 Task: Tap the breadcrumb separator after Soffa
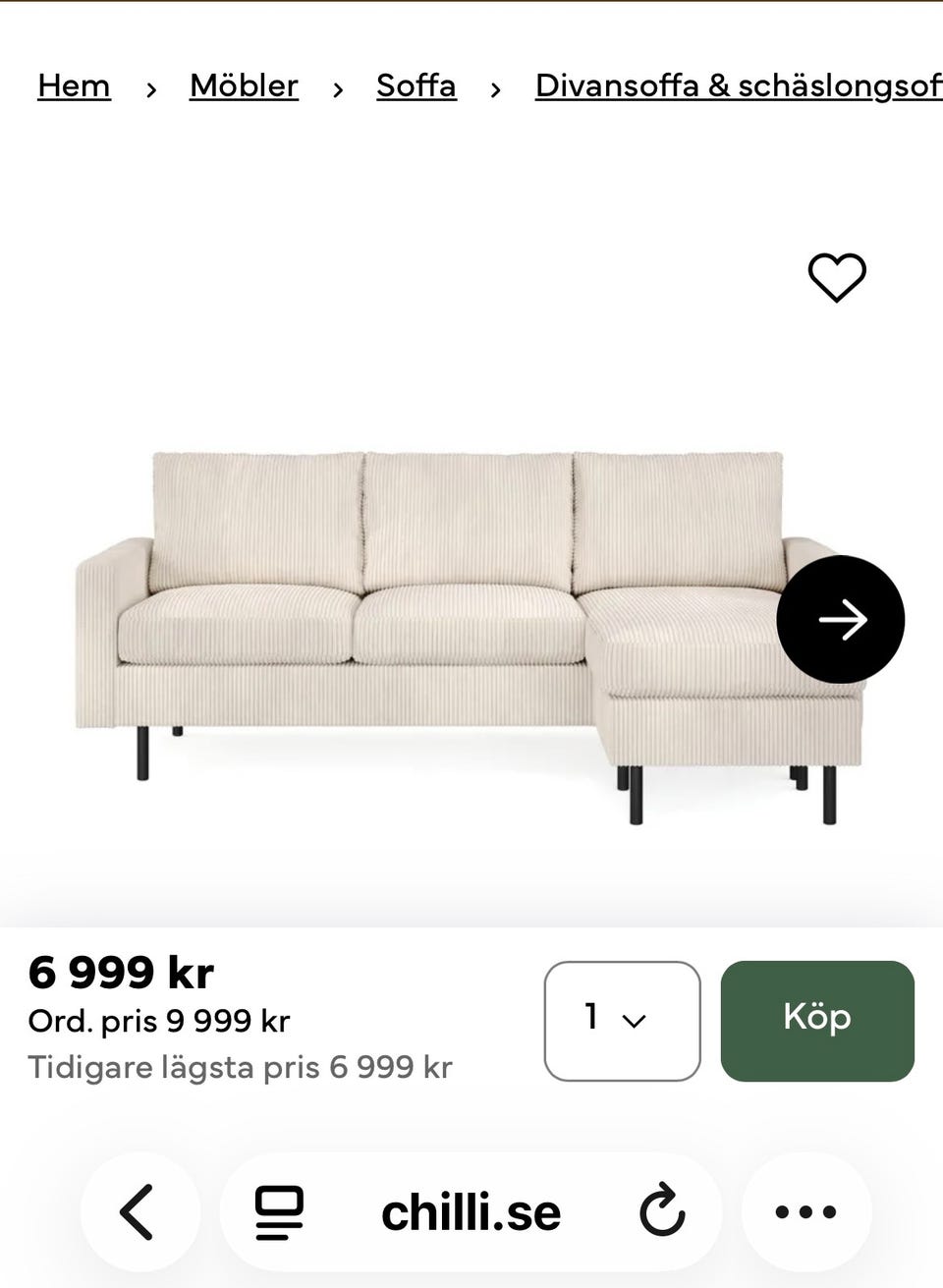point(493,88)
